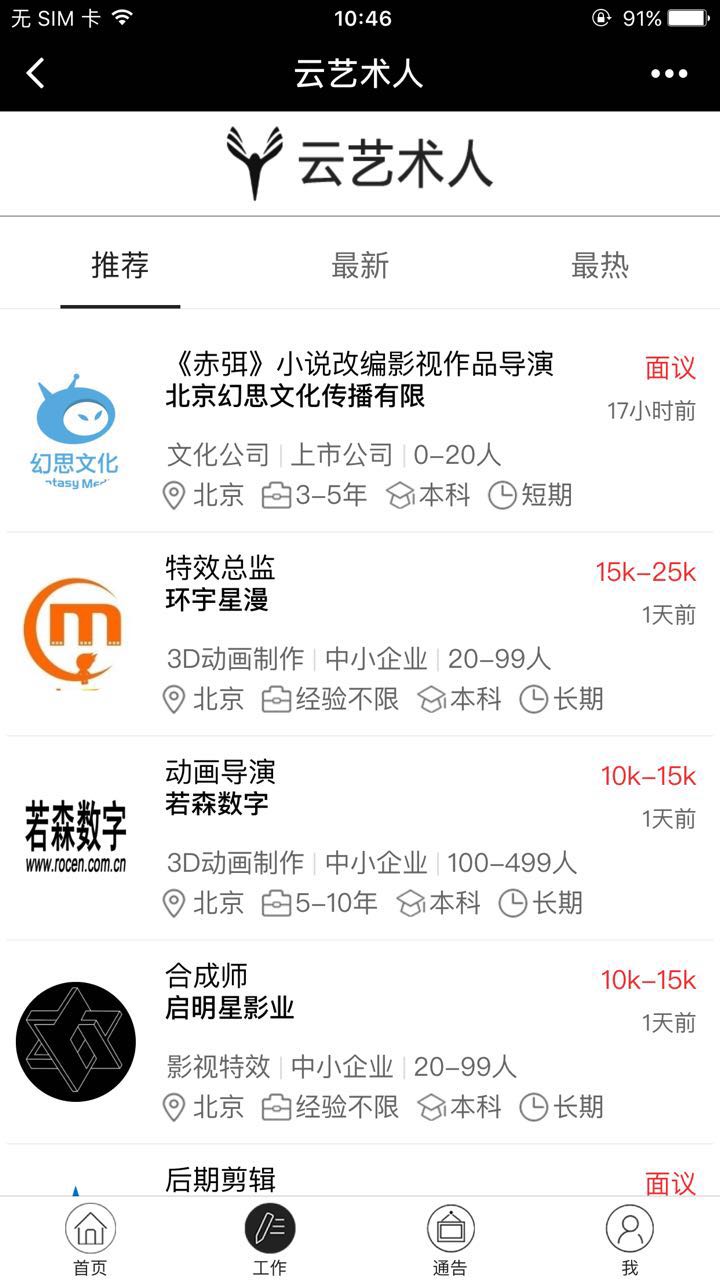The image size is (720, 1280).
Task: Switch to the 通告 bottom tab
Action: [x=450, y=1240]
